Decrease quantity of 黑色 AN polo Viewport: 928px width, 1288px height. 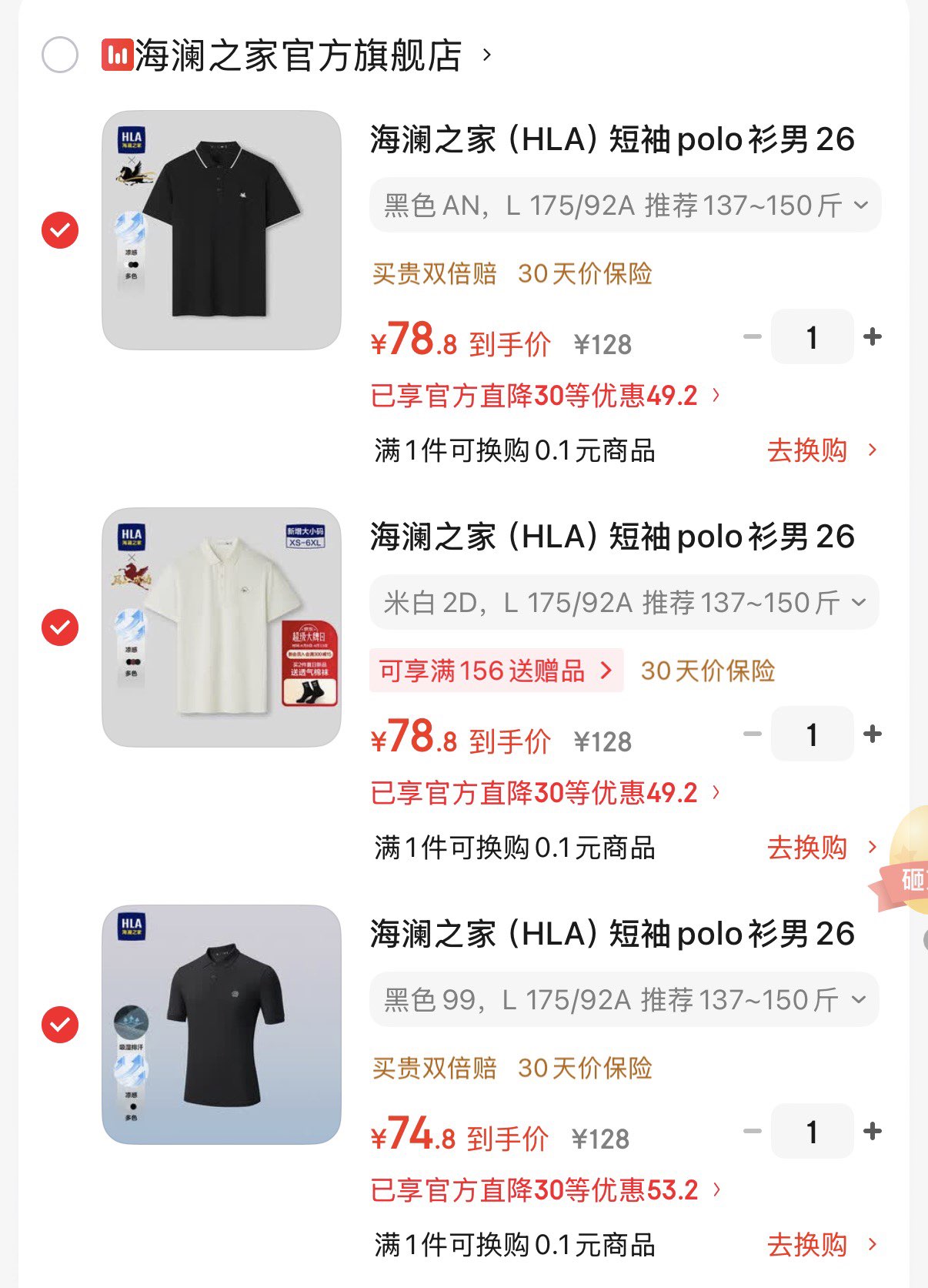click(752, 336)
